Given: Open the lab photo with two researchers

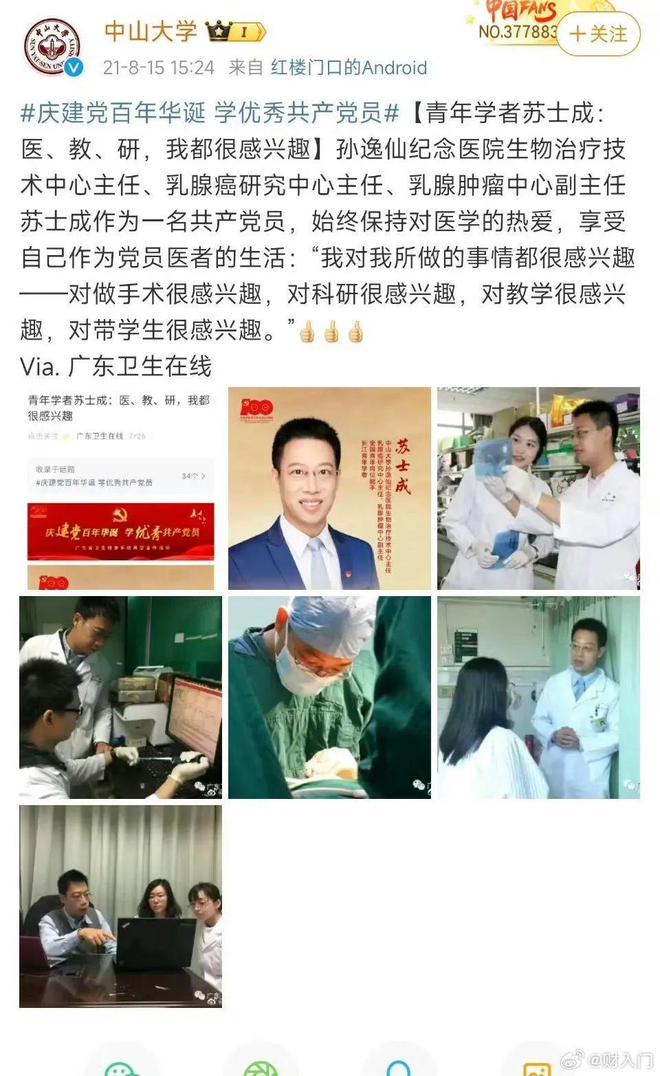Looking at the screenshot, I should point(538,488).
